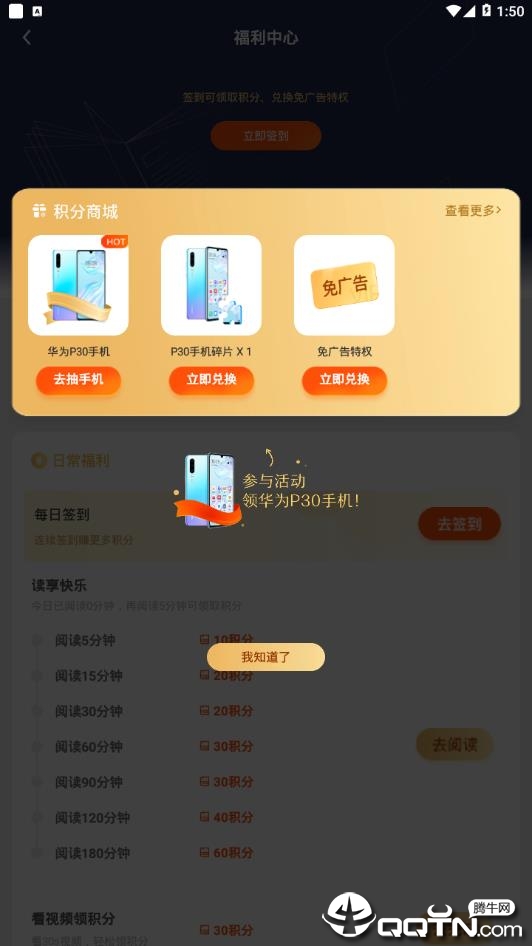Viewport: 532px width, 946px height.
Task: Tap 立即兑换 under P30手机碎片 X 1
Action: point(211,380)
